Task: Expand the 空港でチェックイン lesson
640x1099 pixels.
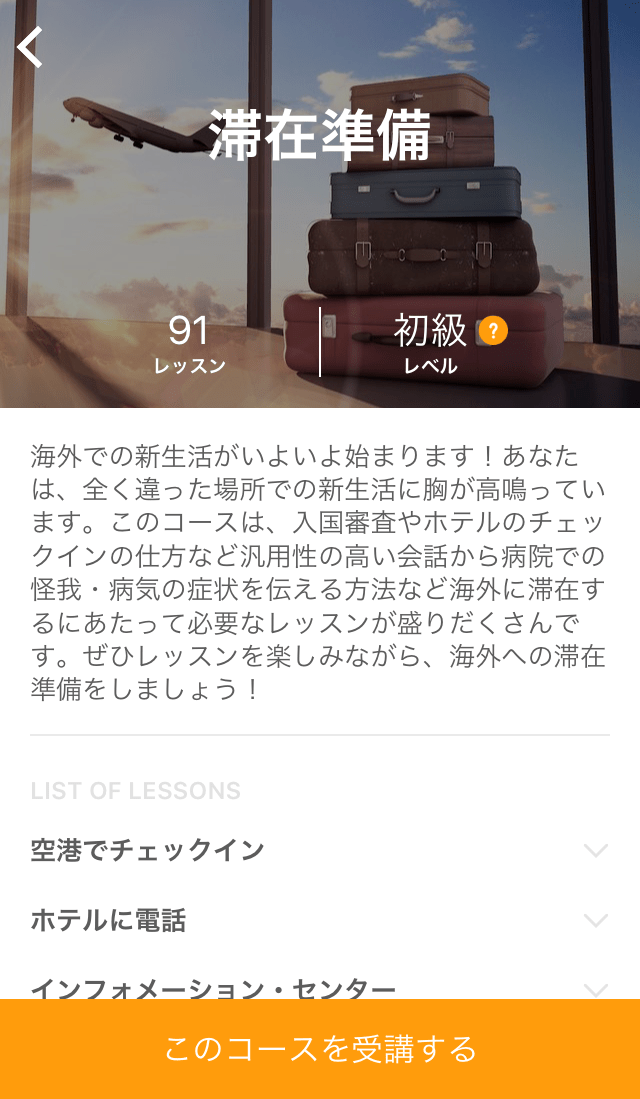Action: (x=595, y=851)
